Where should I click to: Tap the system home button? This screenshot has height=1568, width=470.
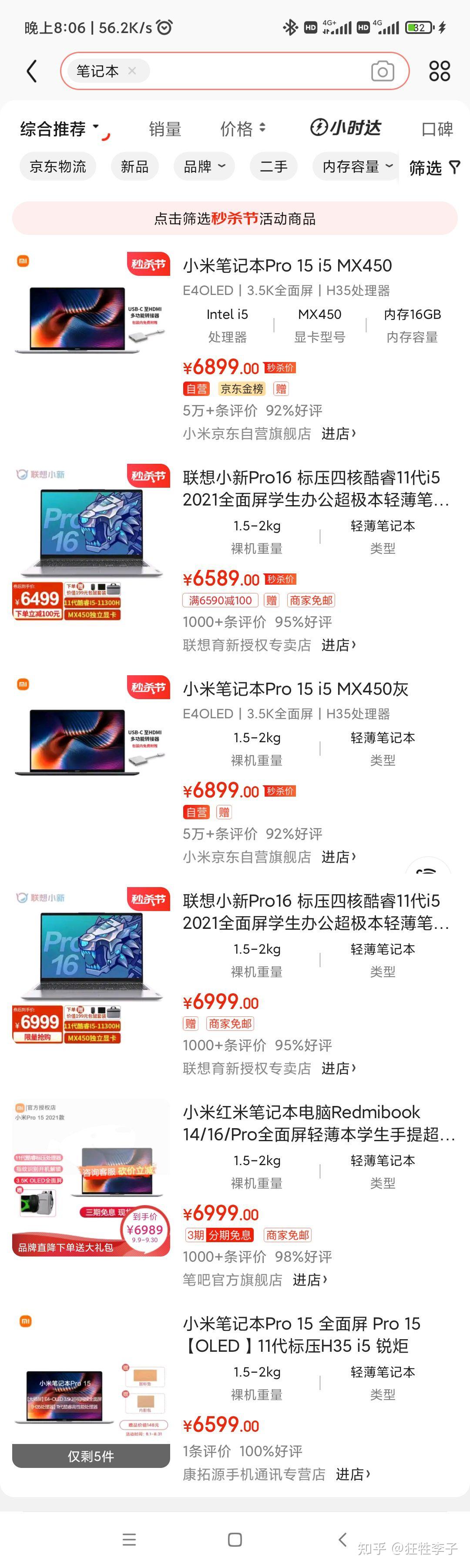[x=235, y=1539]
